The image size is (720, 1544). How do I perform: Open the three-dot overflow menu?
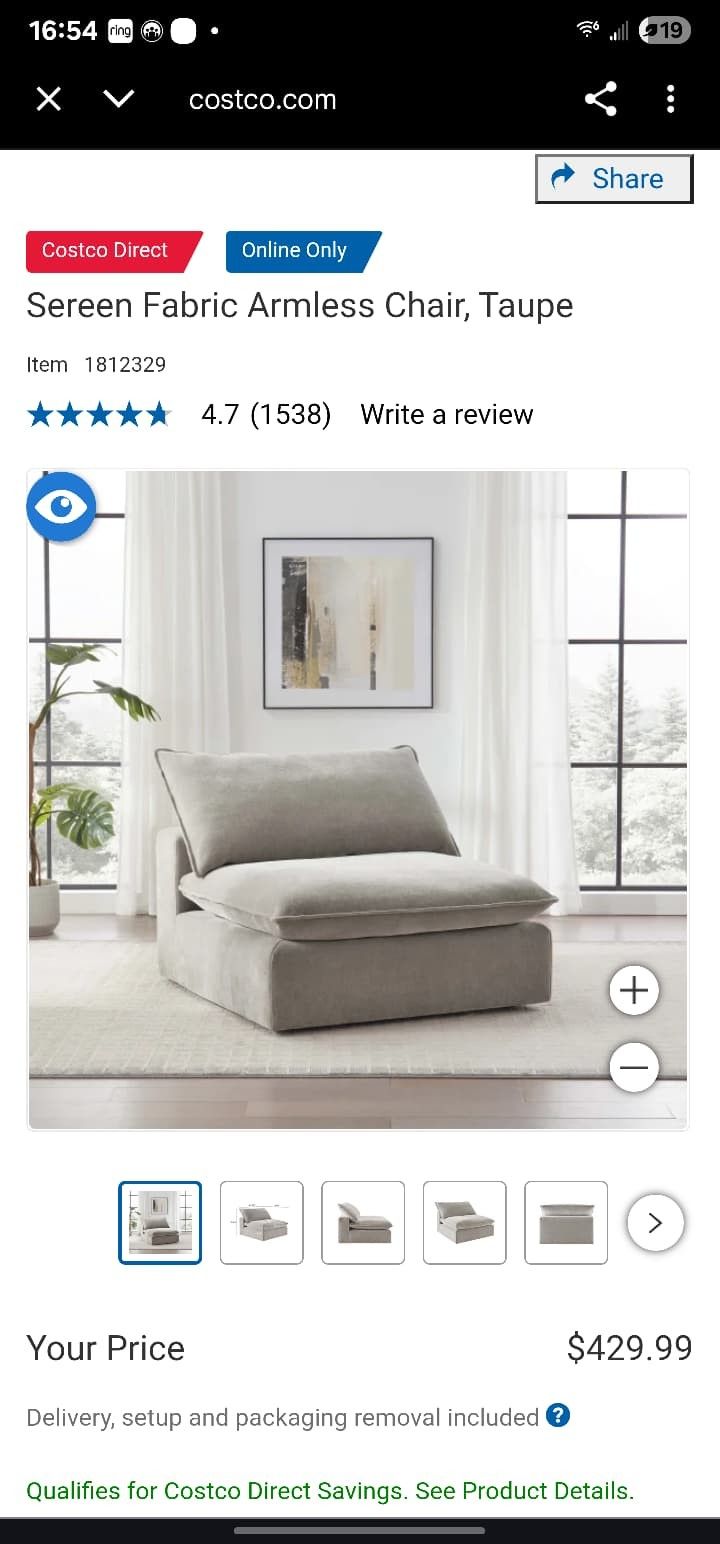click(x=670, y=99)
